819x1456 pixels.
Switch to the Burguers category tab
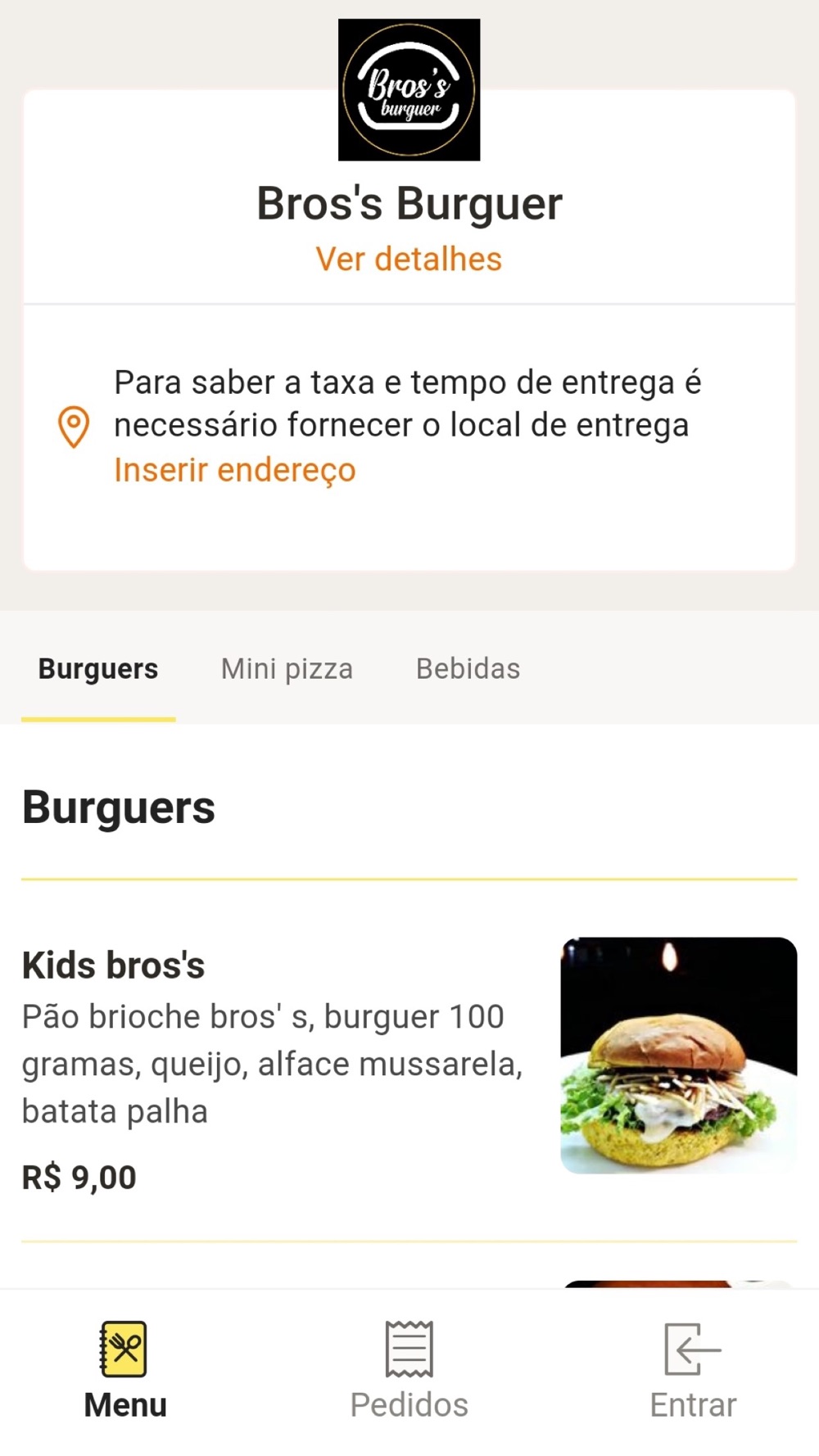98,669
